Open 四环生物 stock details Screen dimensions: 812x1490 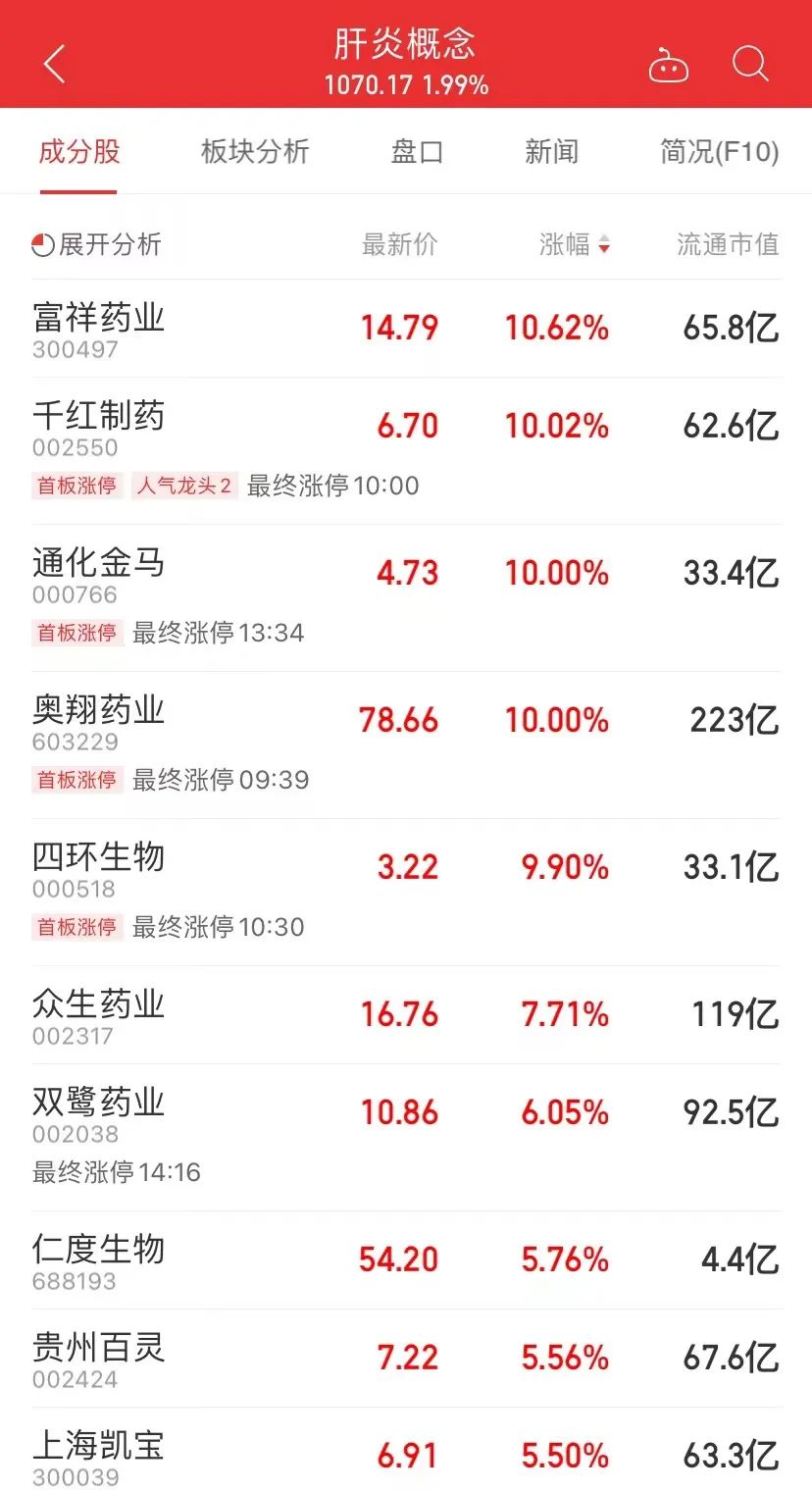click(x=406, y=893)
